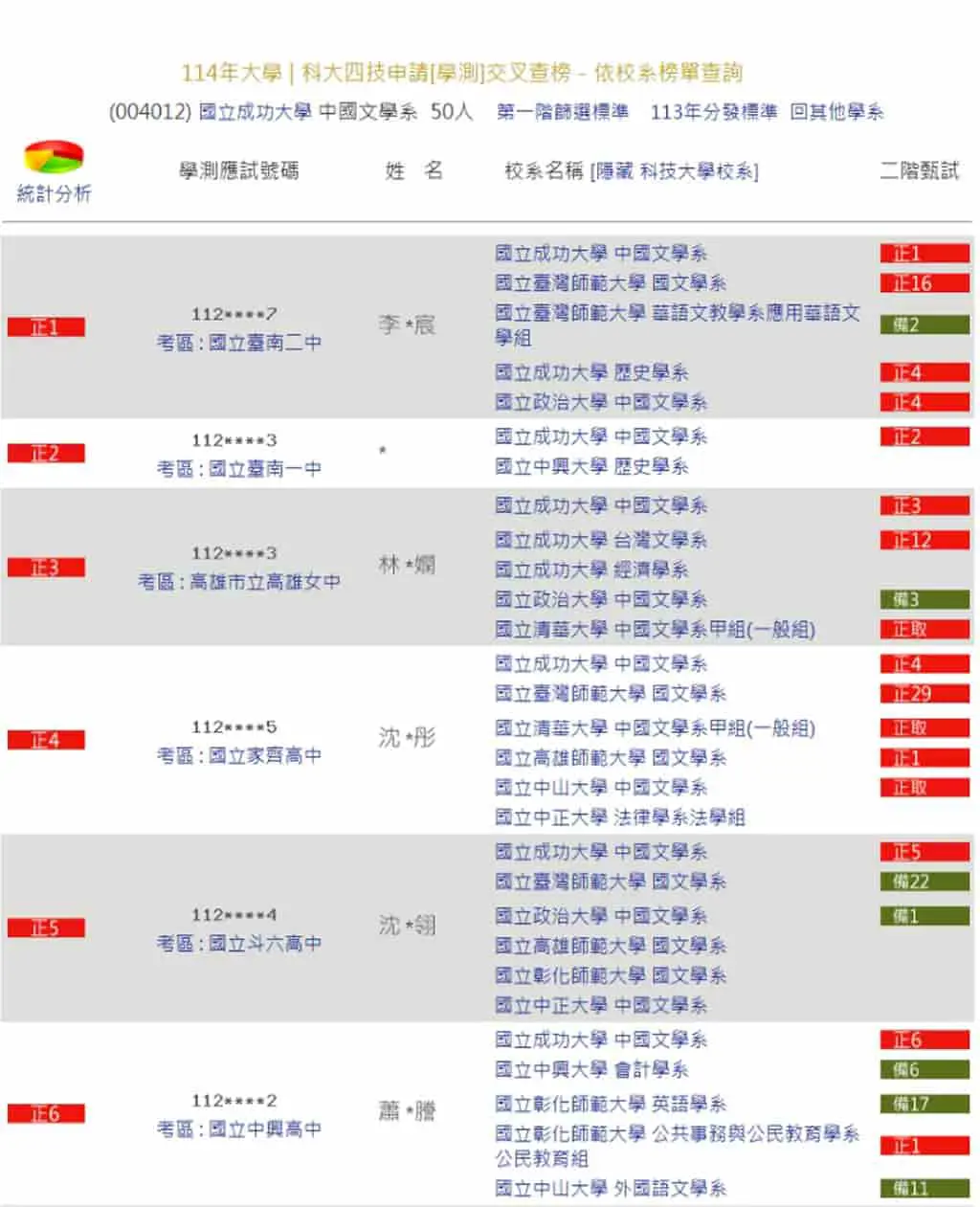Image resolution: width=980 pixels, height=1207 pixels.
Task: Open 國立成功大學 台灣文學系
Action: pos(601,540)
